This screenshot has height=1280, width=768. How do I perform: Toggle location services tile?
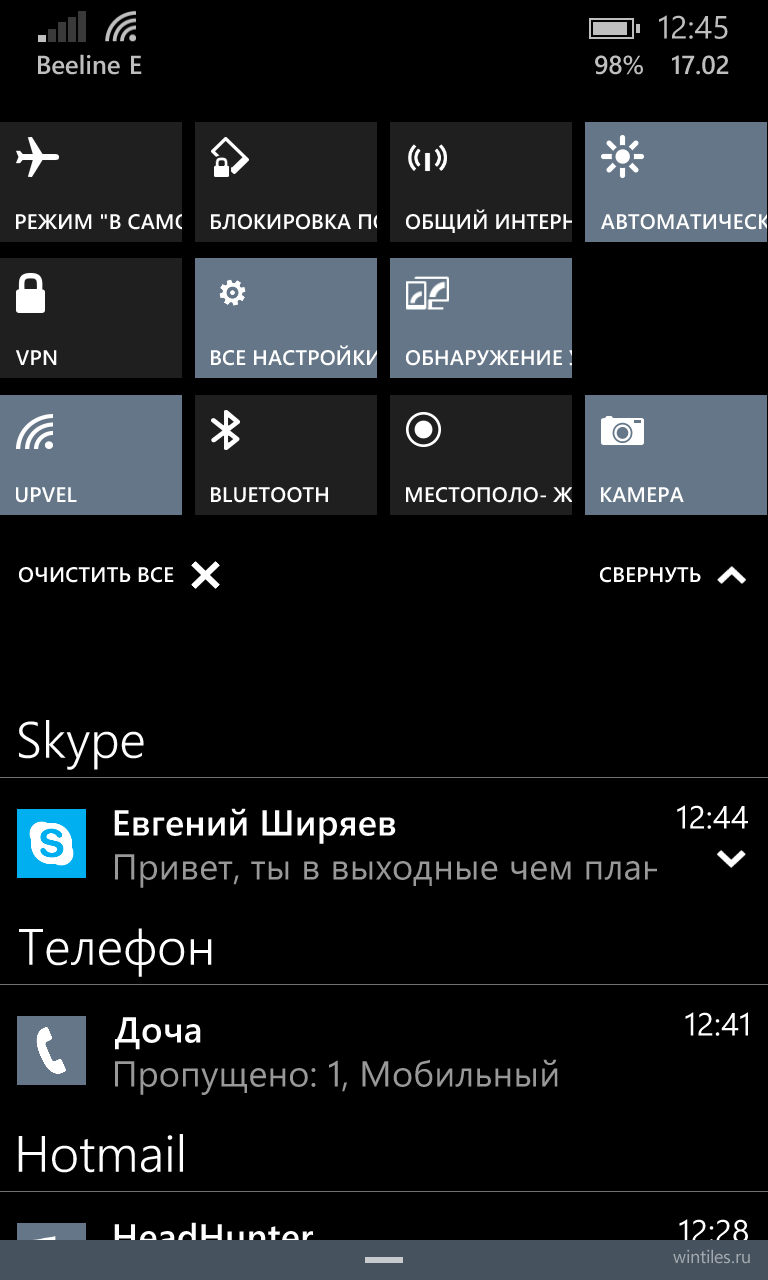pos(481,455)
